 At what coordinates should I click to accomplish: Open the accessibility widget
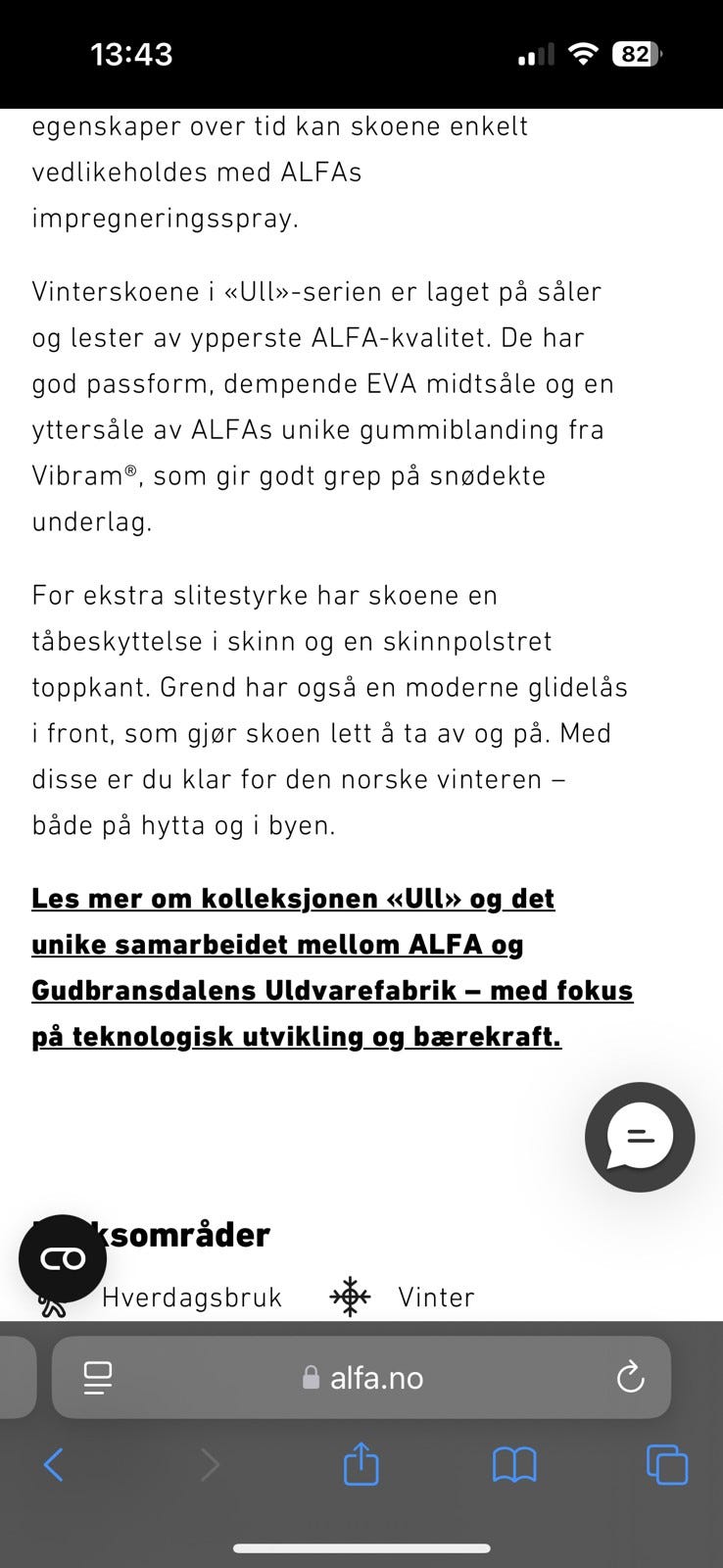coord(63,1257)
